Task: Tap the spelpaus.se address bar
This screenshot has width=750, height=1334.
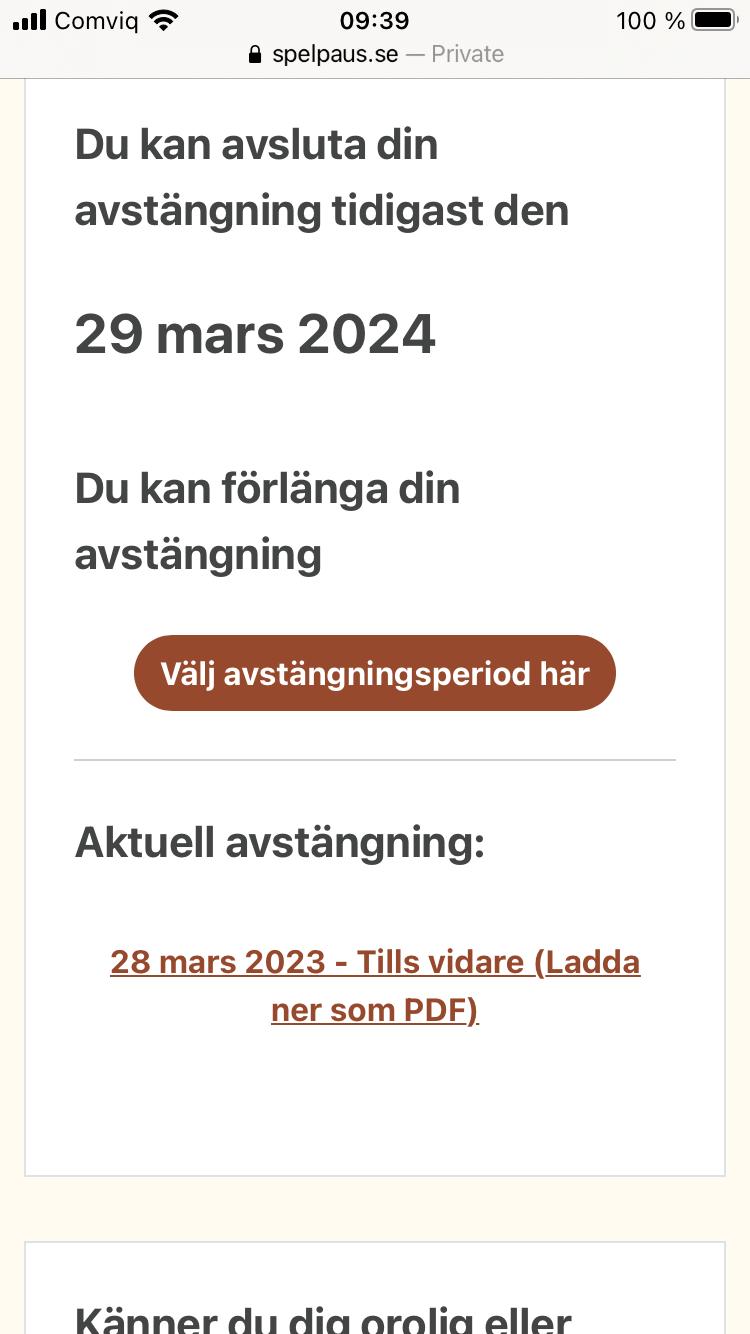Action: click(375, 54)
